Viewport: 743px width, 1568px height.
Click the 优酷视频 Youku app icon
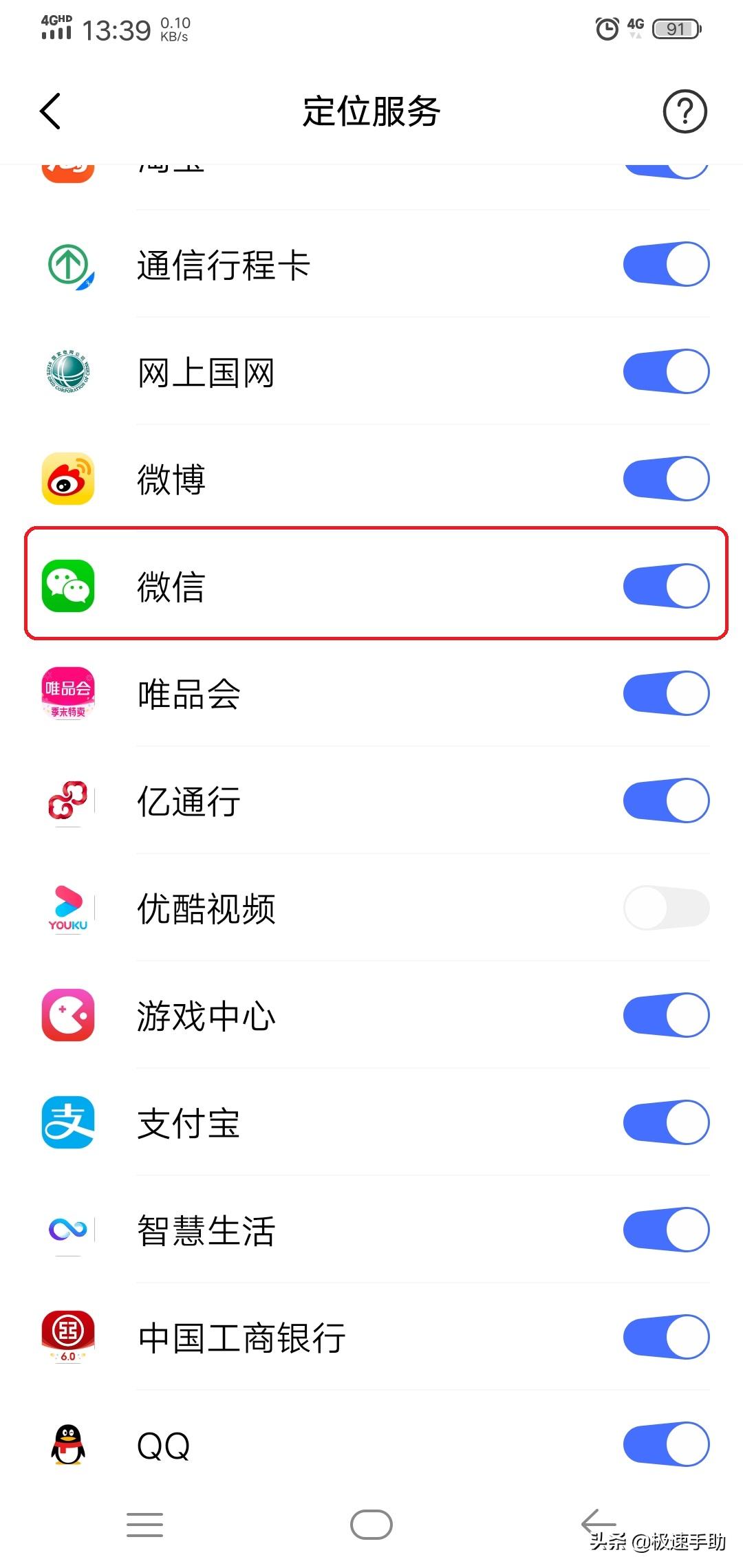coord(67,908)
